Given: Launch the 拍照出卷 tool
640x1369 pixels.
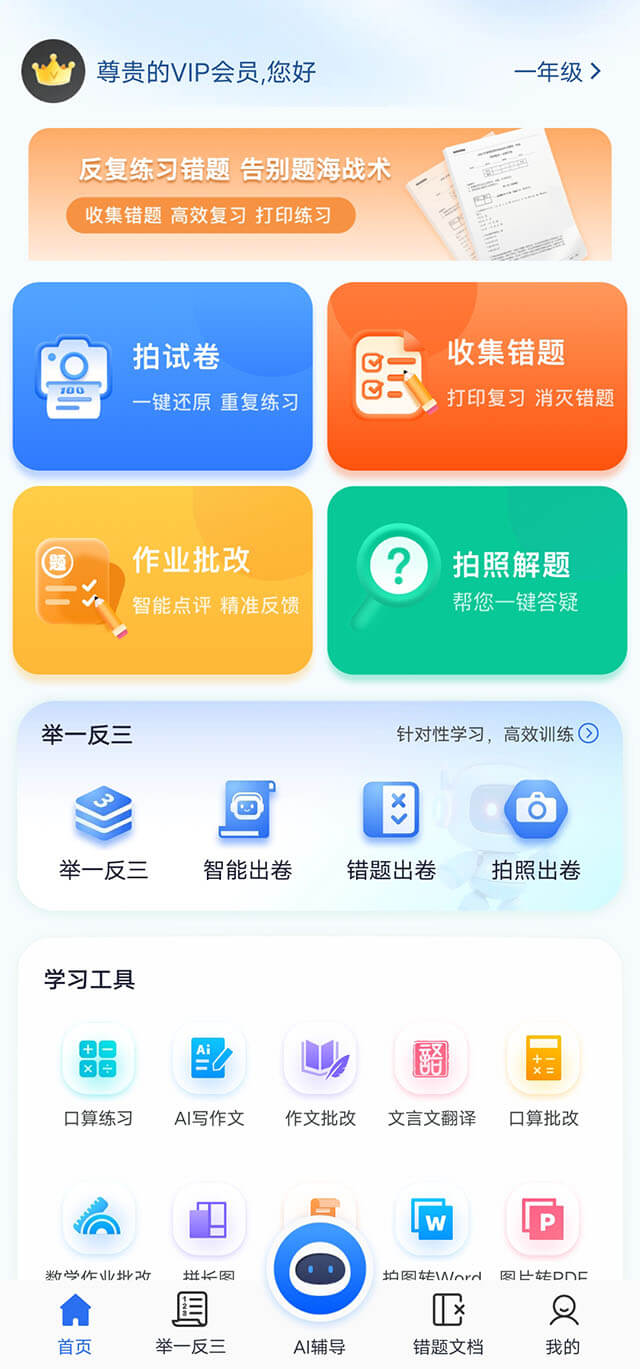Looking at the screenshot, I should 536,832.
